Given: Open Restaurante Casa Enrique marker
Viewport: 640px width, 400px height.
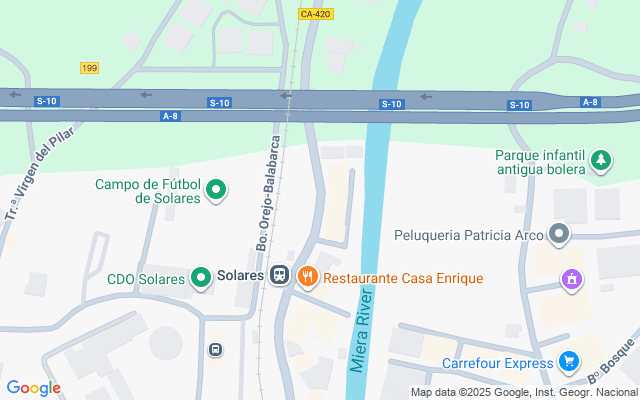Looking at the screenshot, I should (x=307, y=277).
